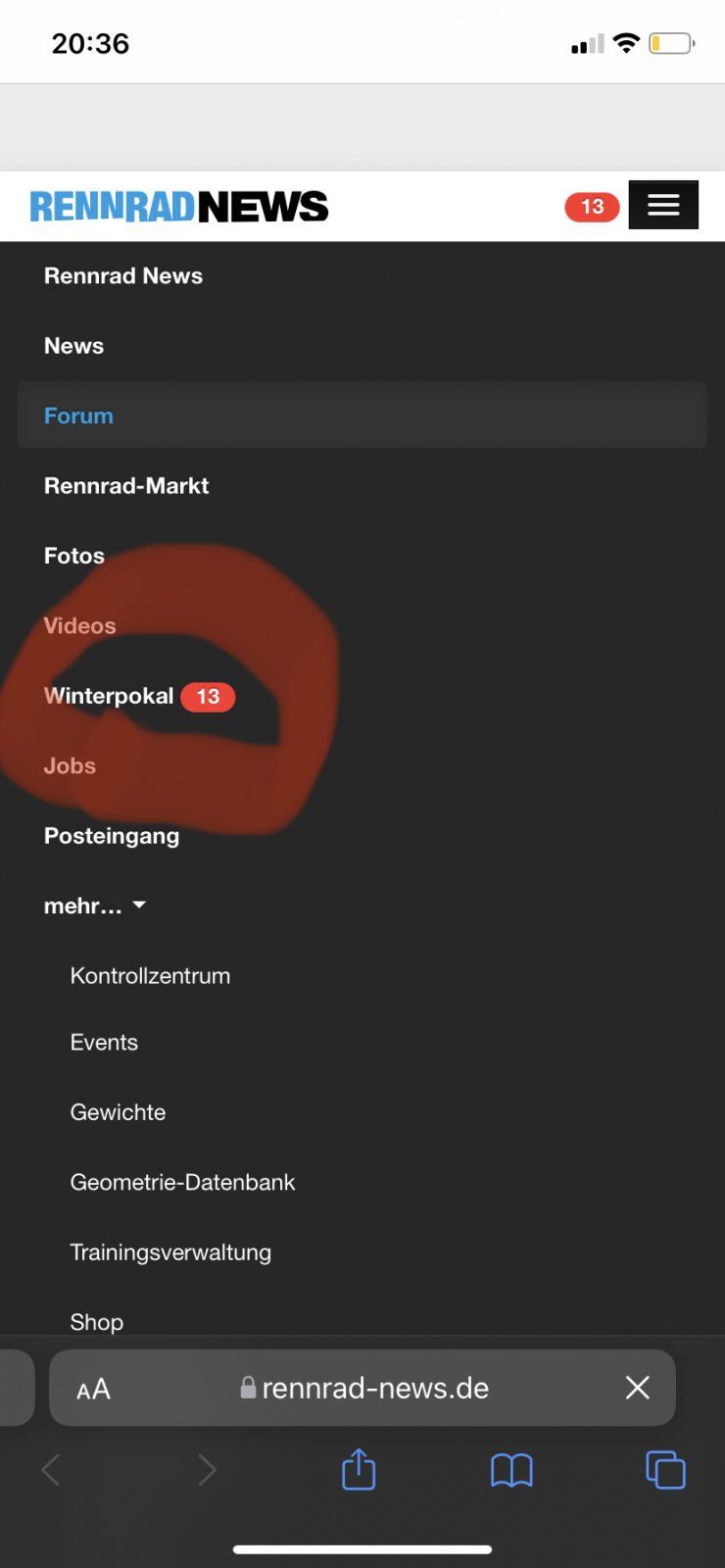Browse the Rennrad-Markt marketplace
Viewport: 725px width, 1568px height.
(126, 486)
